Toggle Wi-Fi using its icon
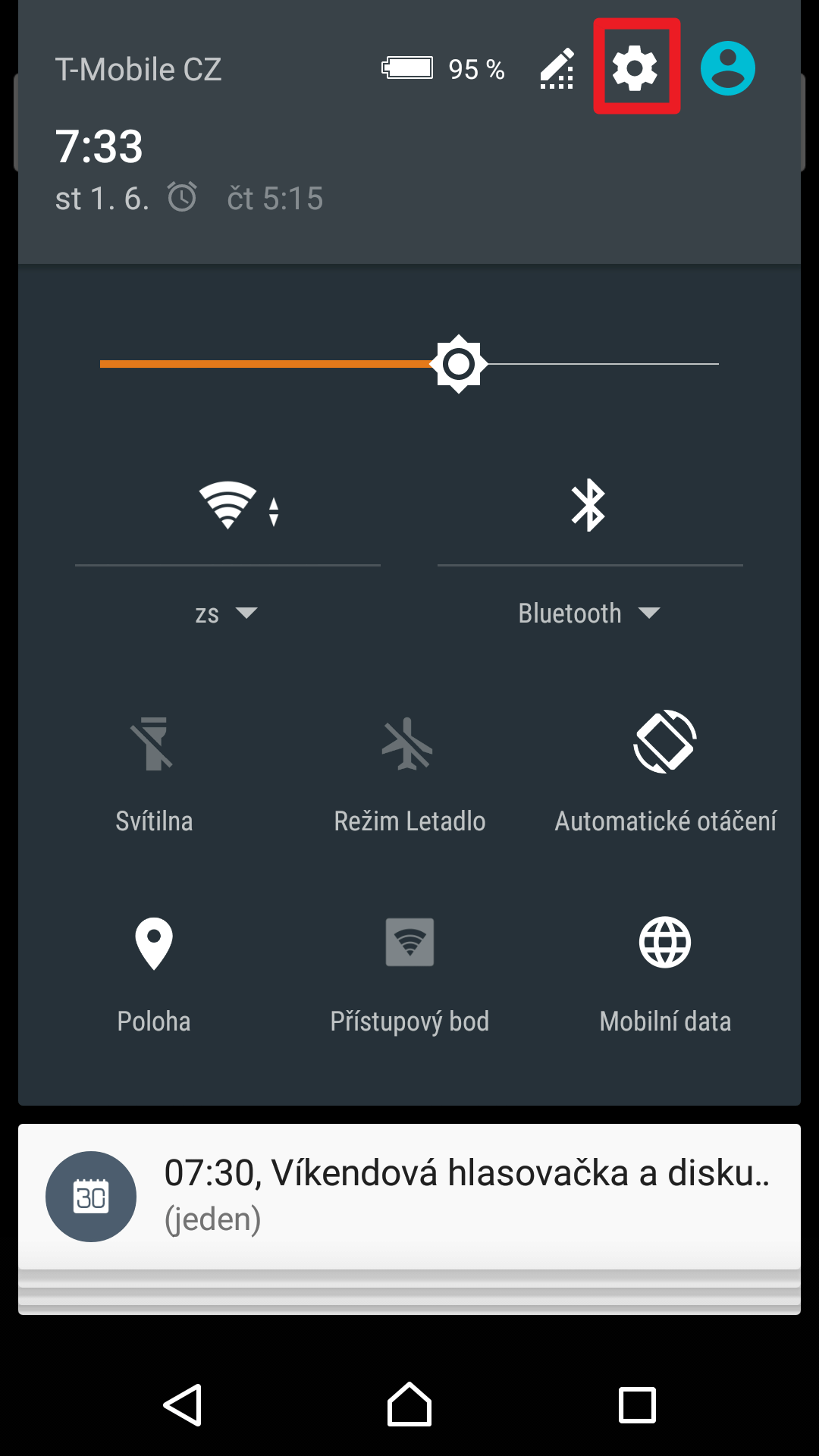Viewport: 819px width, 1456px height. coord(227,506)
